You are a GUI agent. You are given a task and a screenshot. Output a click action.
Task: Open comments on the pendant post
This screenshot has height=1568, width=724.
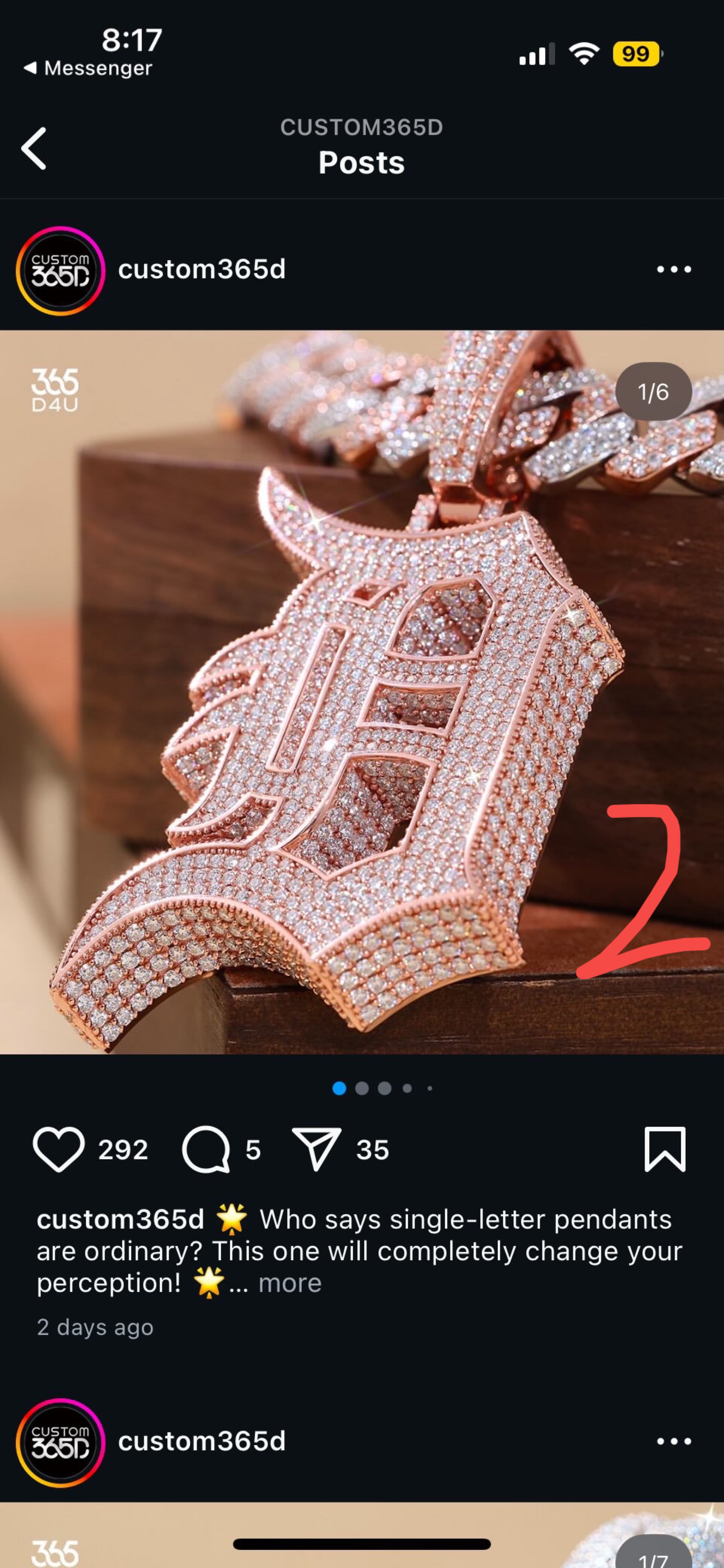point(206,1149)
